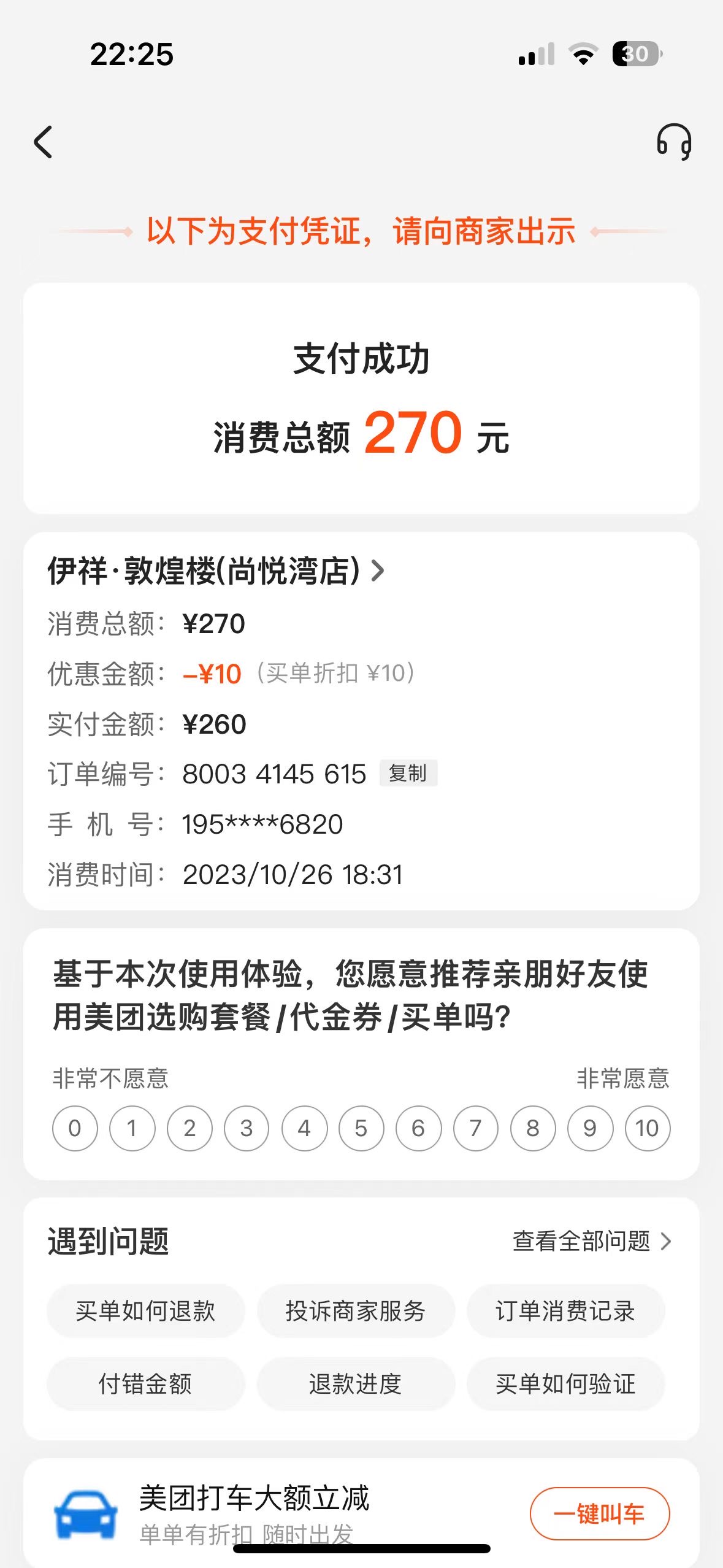Check 退款进度 refund progress

point(356,1383)
